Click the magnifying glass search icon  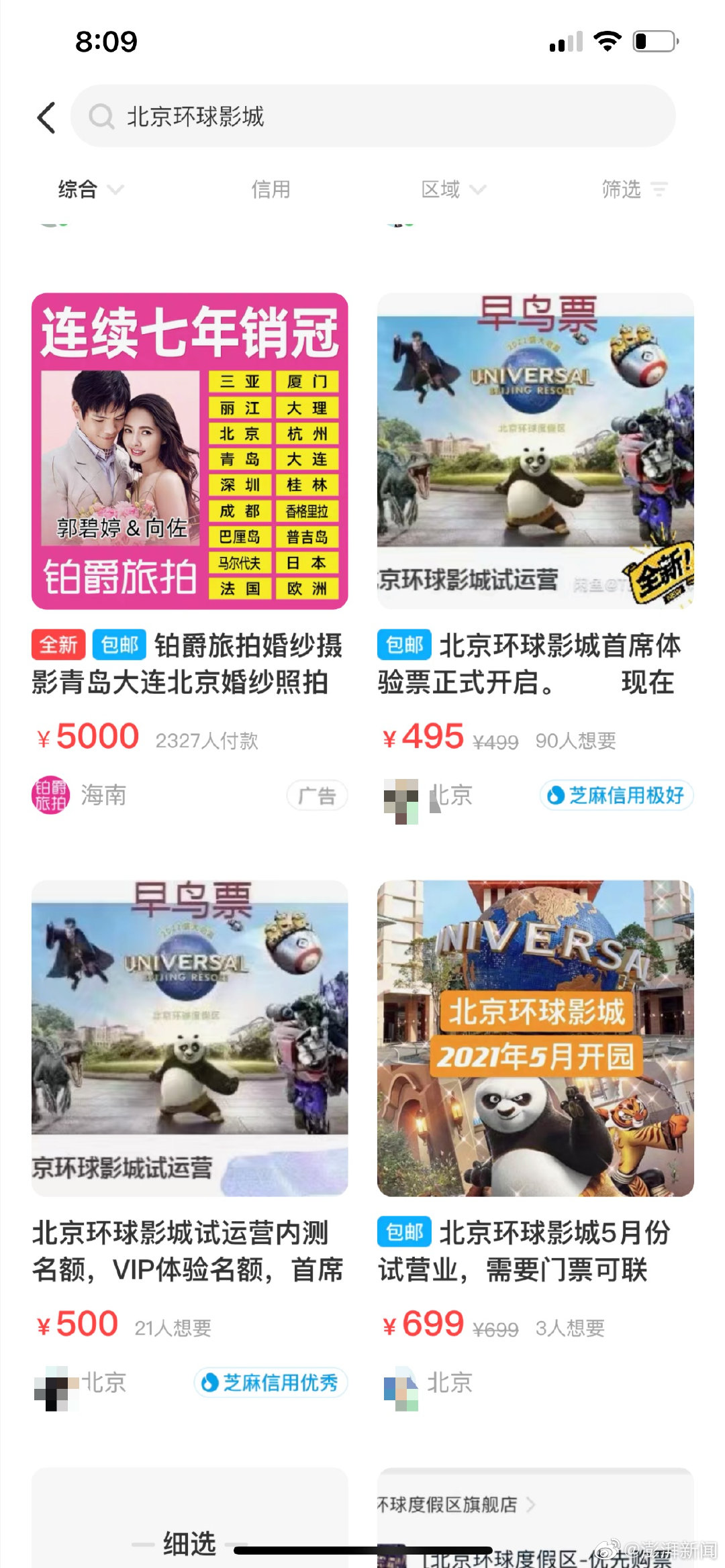click(x=102, y=116)
